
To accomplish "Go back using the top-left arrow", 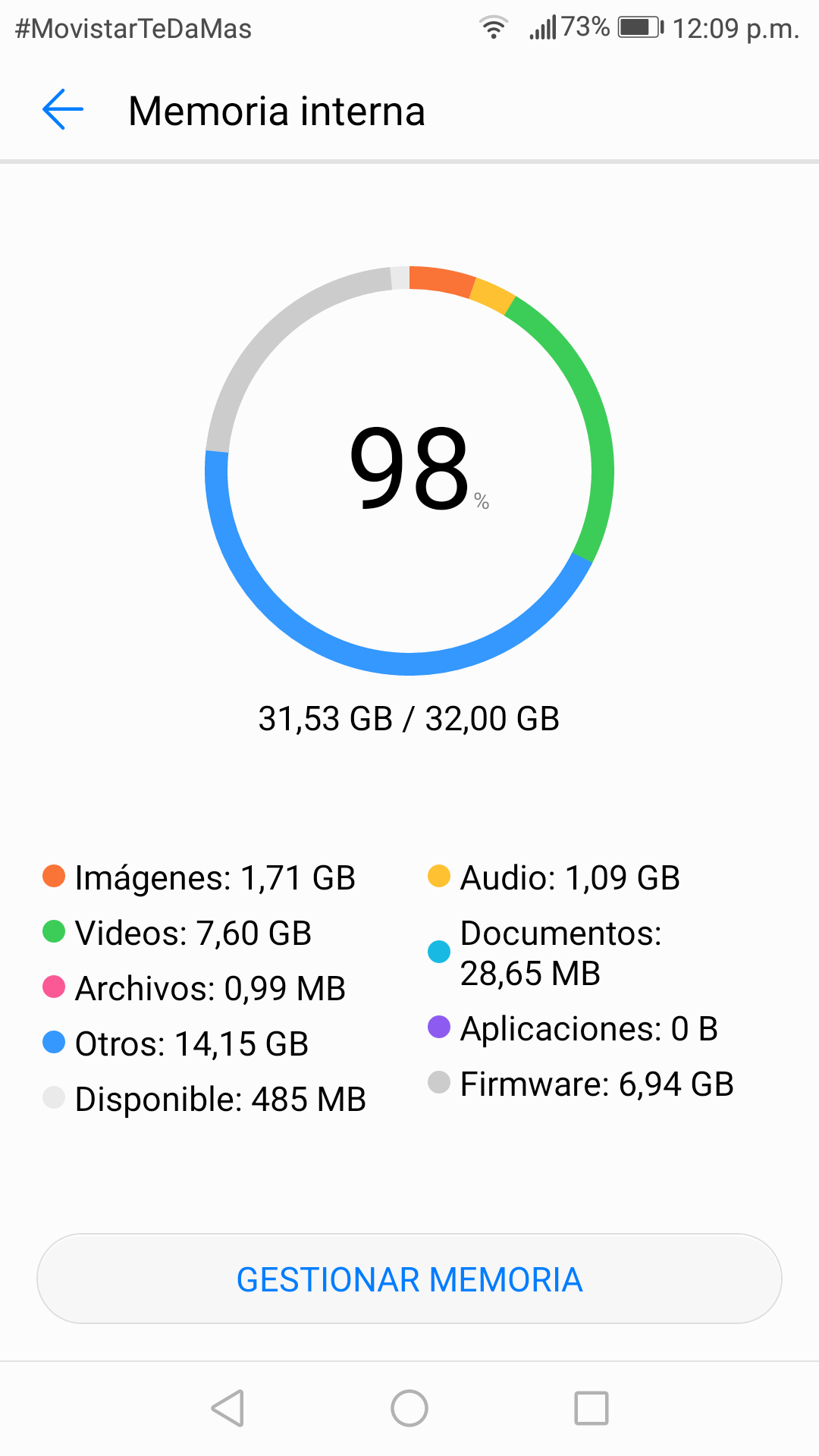I will tap(62, 110).
